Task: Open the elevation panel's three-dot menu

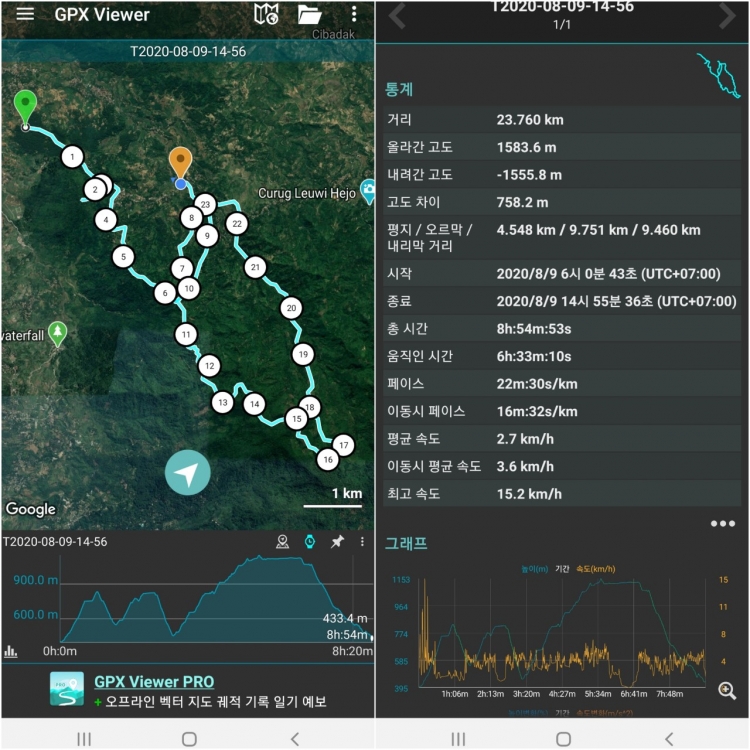Action: [x=362, y=541]
